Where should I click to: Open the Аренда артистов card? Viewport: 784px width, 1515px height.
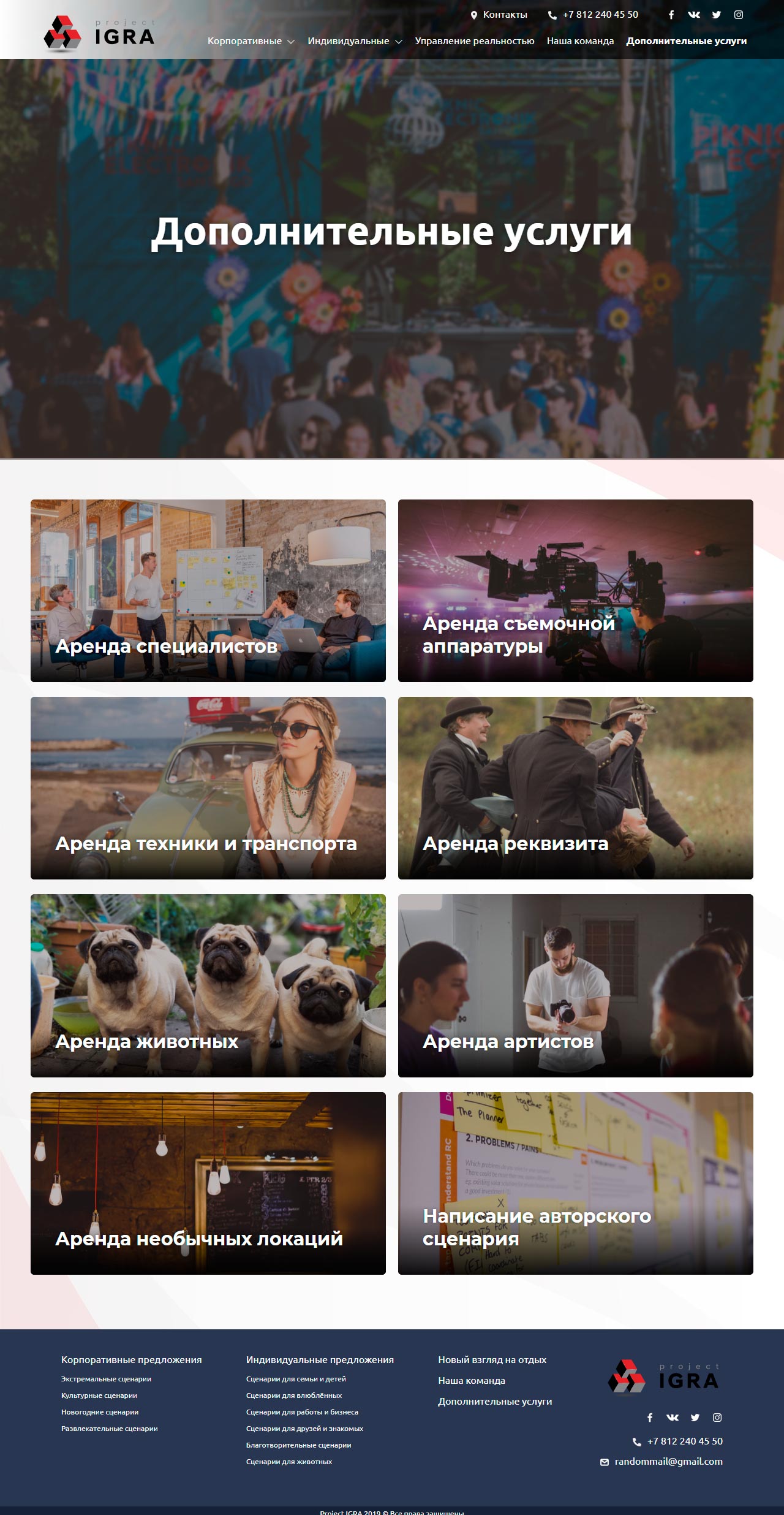pos(576,985)
